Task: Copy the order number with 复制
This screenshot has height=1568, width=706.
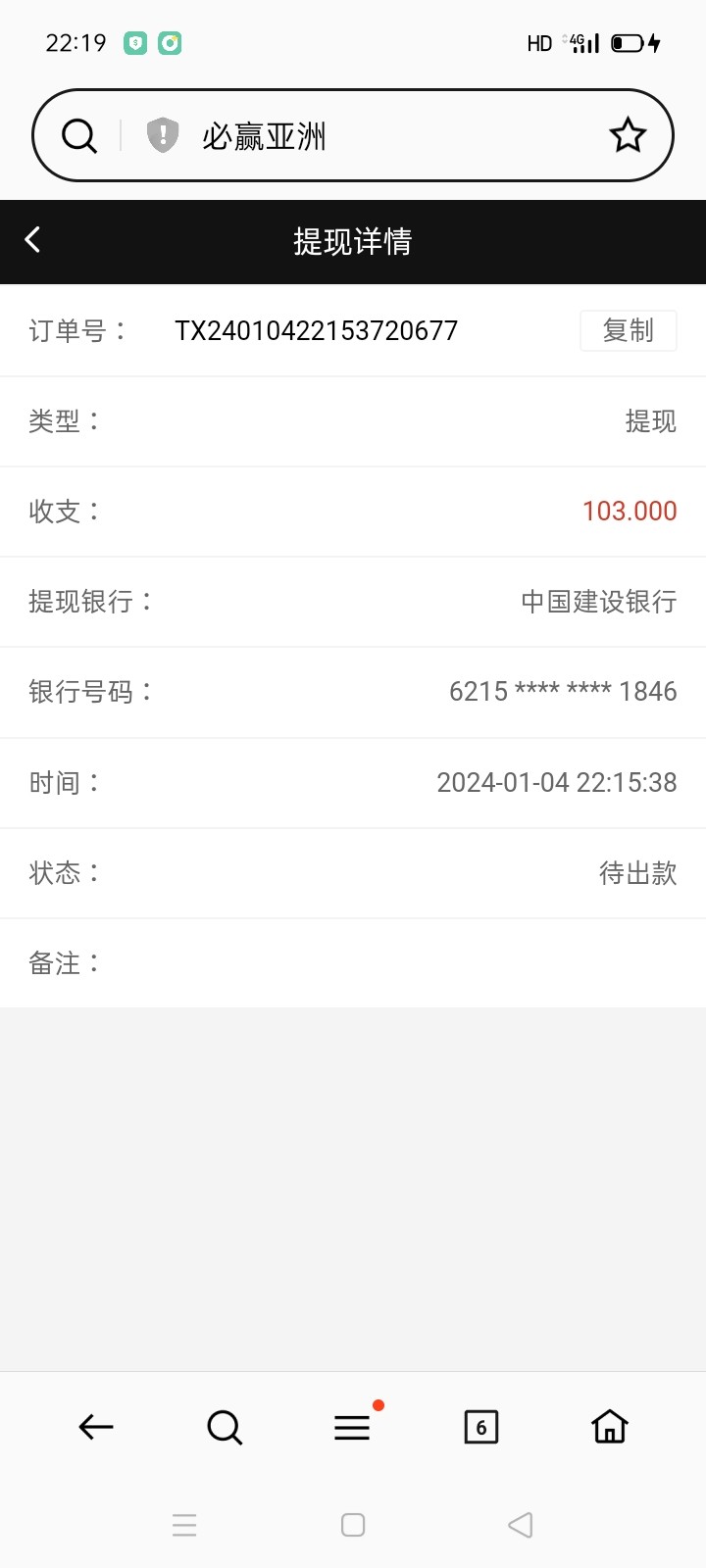Action: [628, 330]
